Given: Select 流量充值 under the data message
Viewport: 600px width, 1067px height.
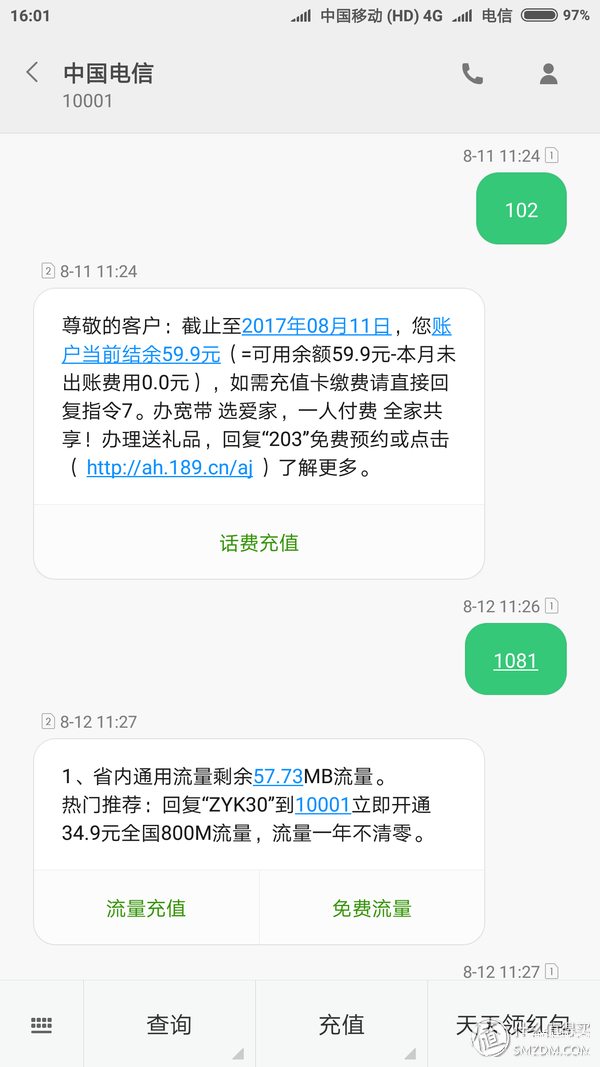Looking at the screenshot, I should (146, 908).
